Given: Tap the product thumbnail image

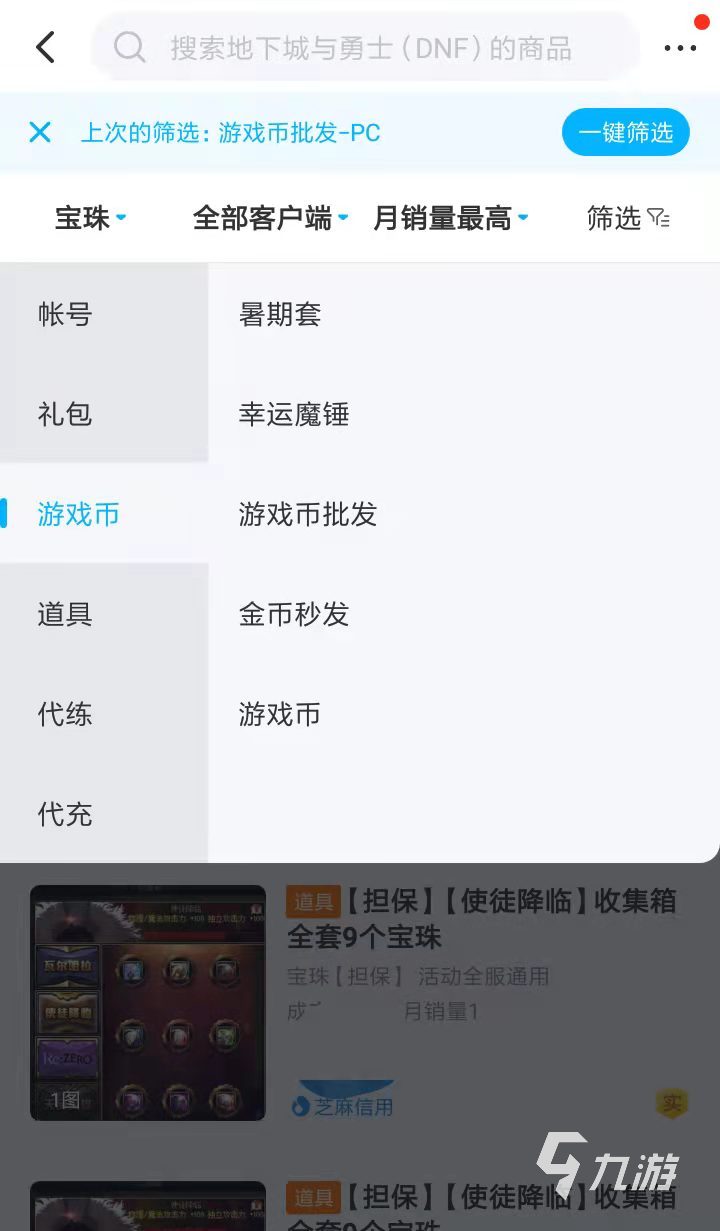Looking at the screenshot, I should 147,1002.
